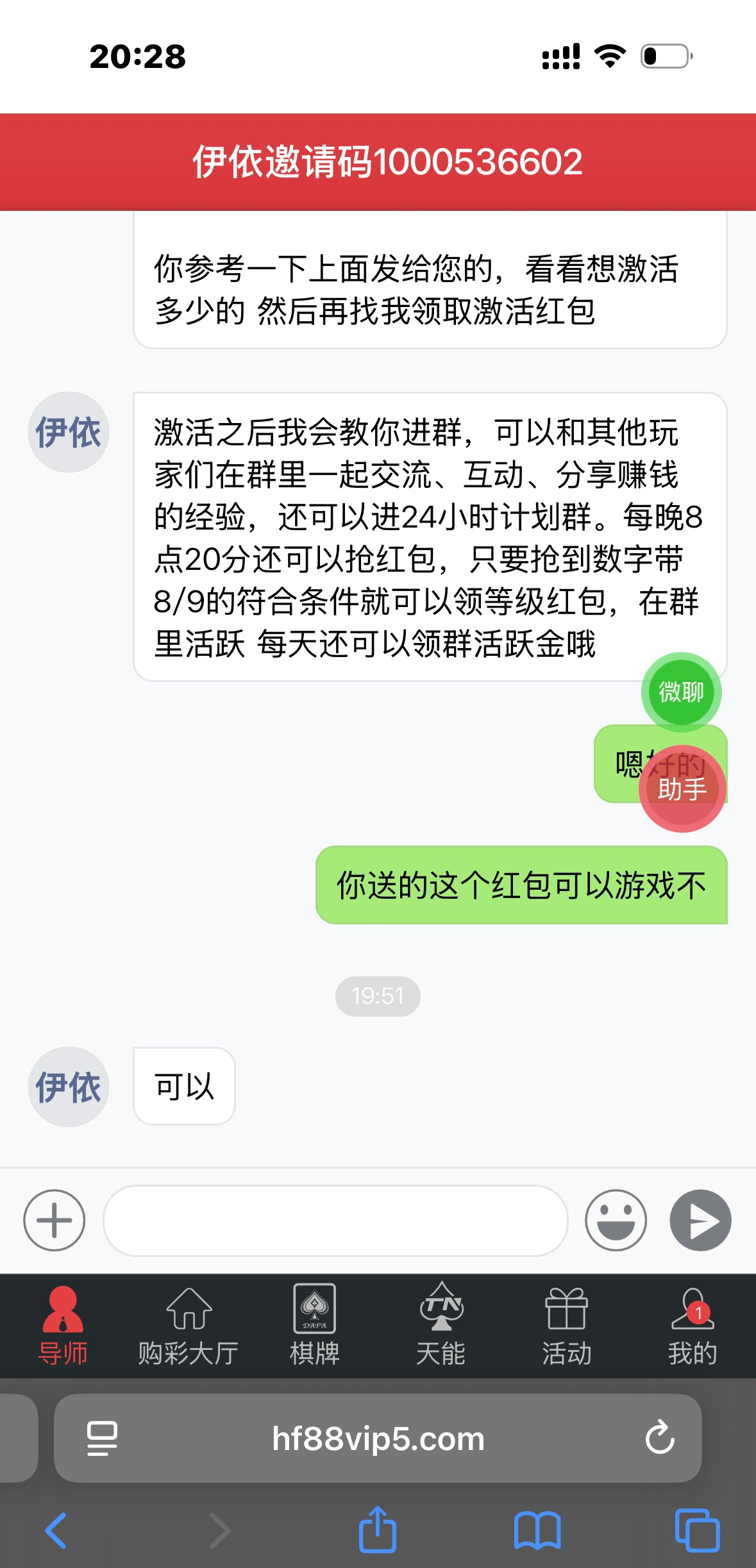The width and height of the screenshot is (756, 1568).
Task: Focus the chat message input field
Action: click(335, 1220)
